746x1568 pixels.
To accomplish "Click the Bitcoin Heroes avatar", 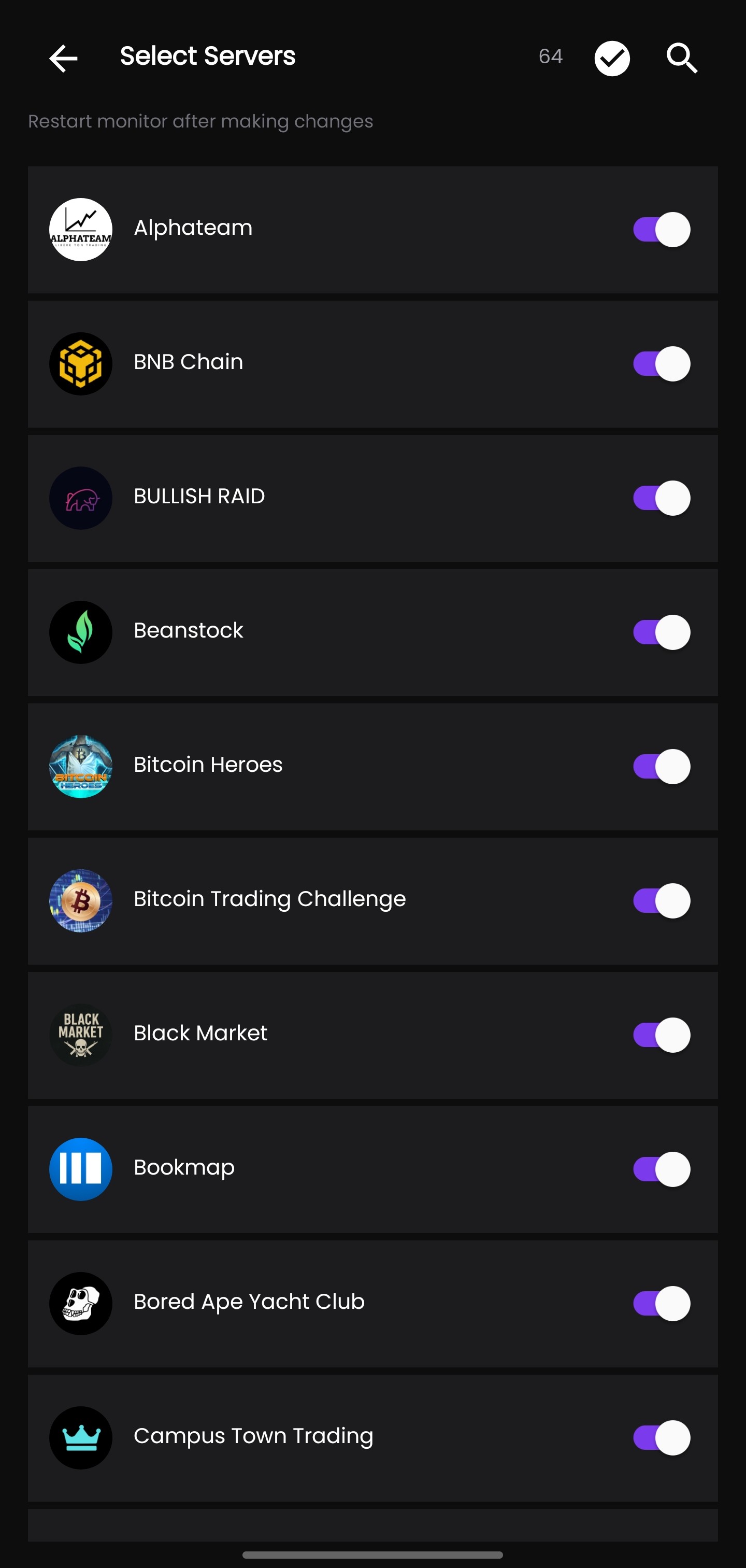I will [80, 766].
